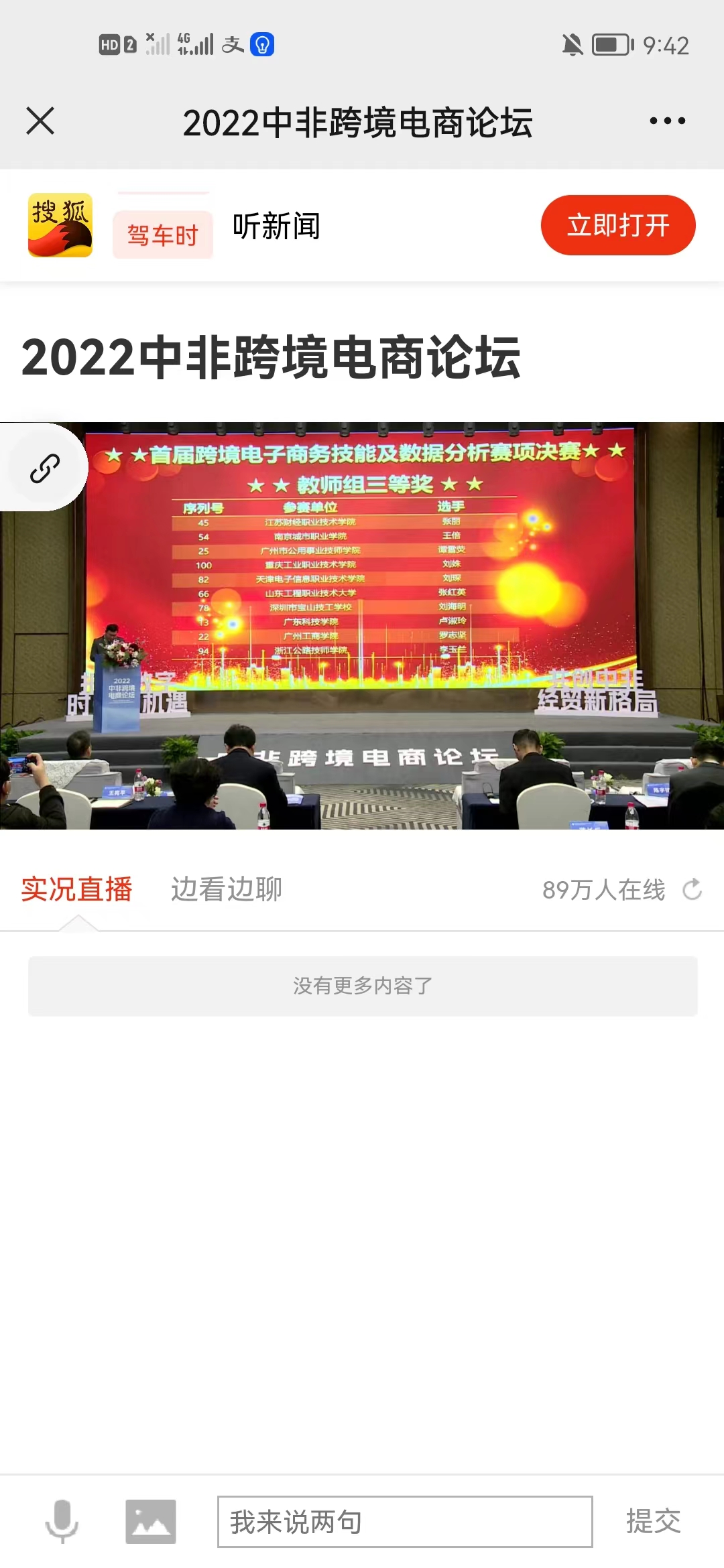Tap the red 立即打开 button
724x1568 pixels.
point(617,225)
